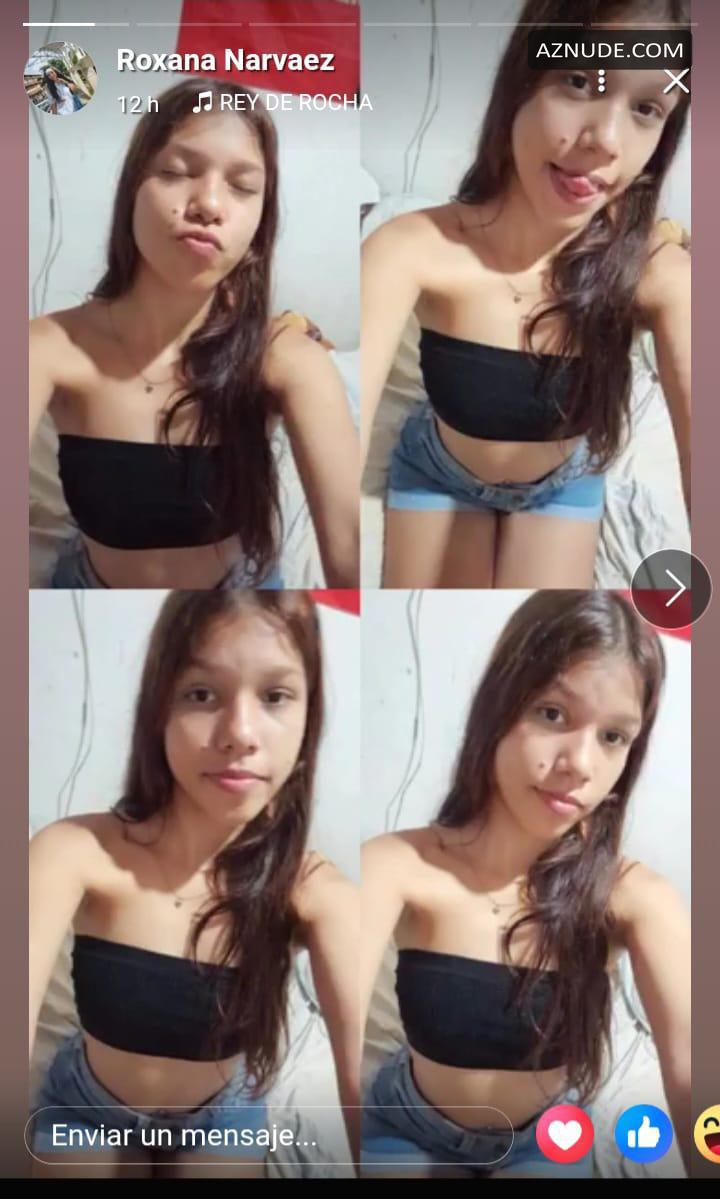This screenshot has width=720, height=1199.
Task: Open the three-dot options menu
Action: (602, 81)
